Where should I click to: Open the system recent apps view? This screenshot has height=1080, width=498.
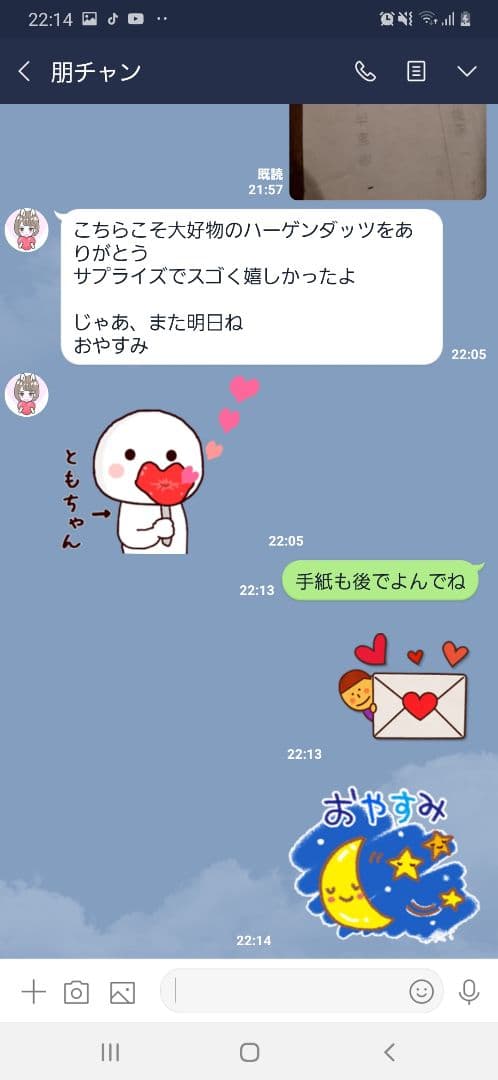point(110,1052)
